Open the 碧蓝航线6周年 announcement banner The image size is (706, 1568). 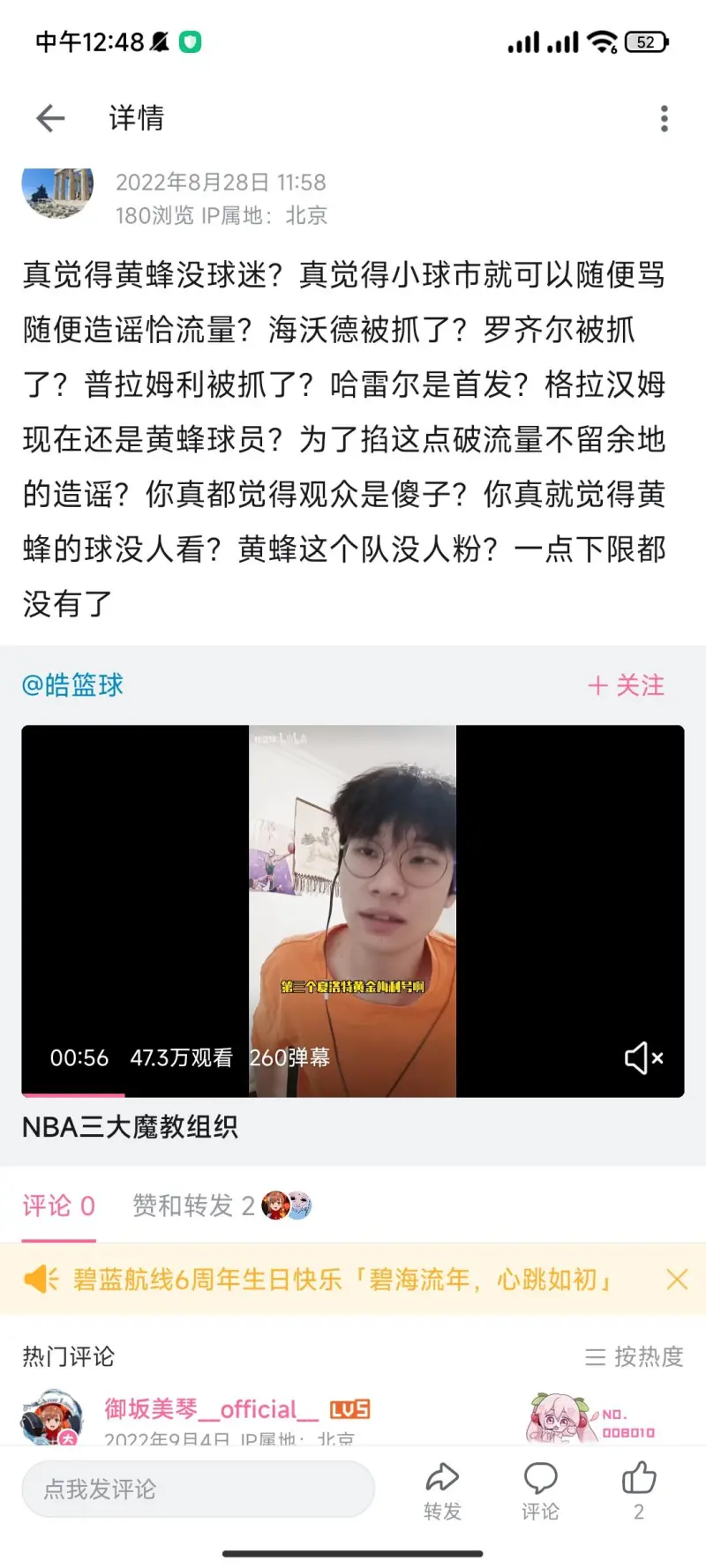[342, 1280]
